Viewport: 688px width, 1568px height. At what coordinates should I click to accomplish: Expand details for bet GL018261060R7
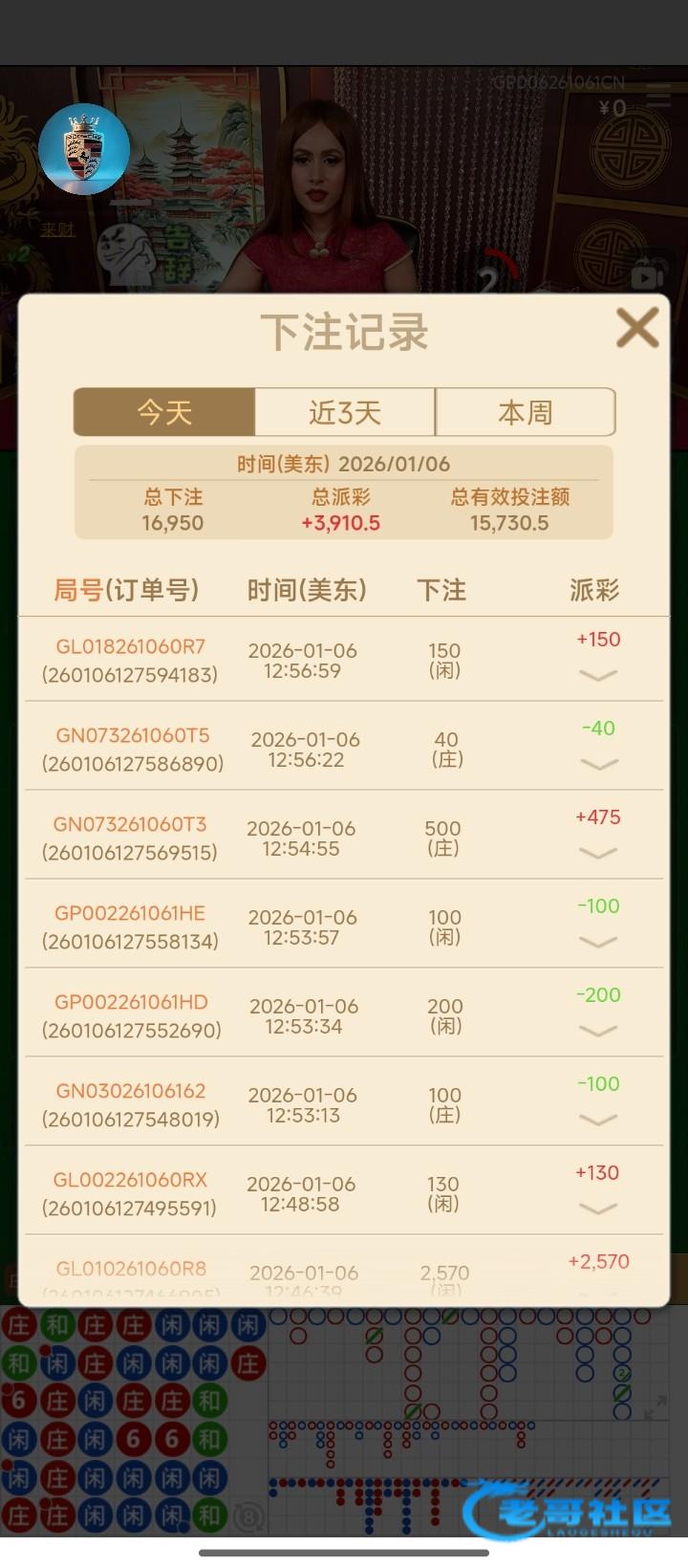click(x=598, y=675)
